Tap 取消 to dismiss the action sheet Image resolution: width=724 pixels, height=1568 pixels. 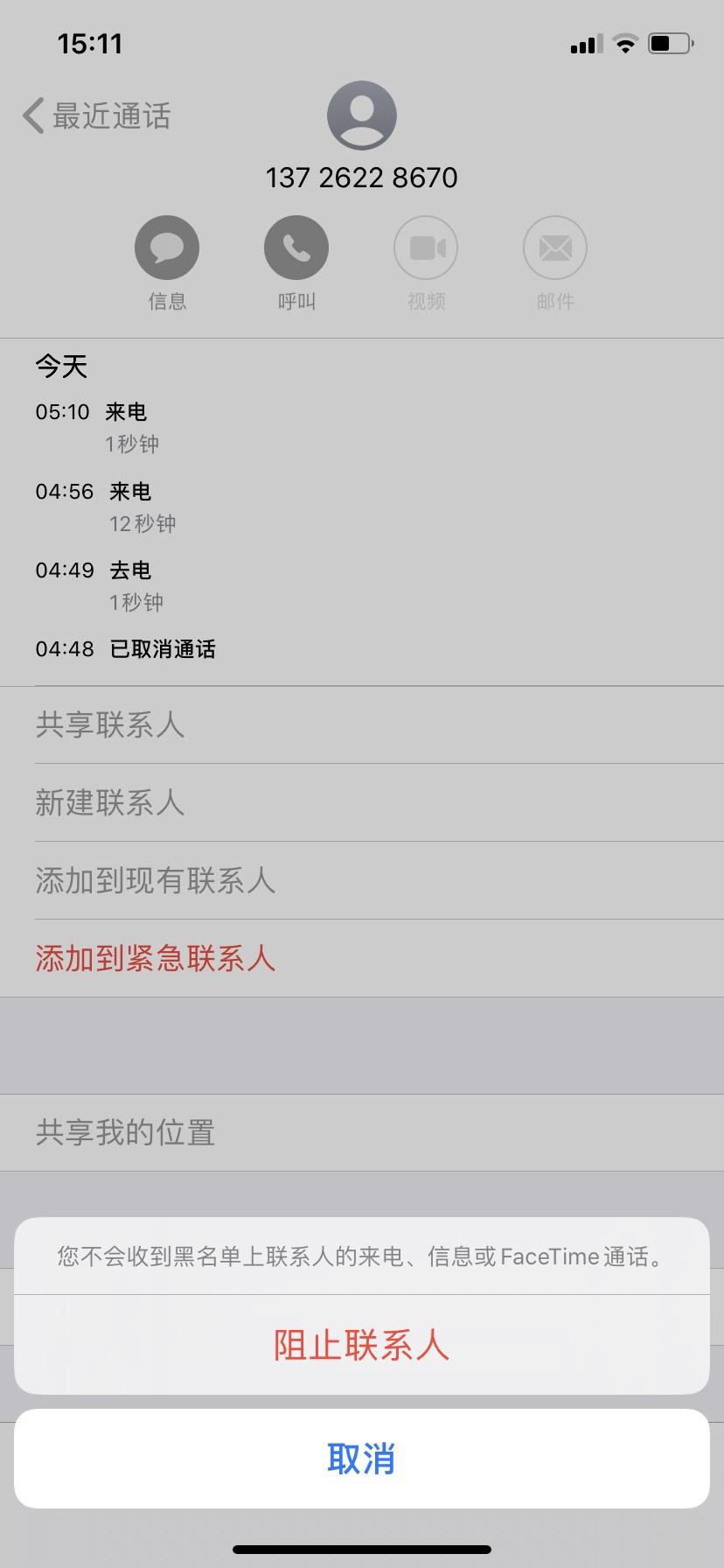[362, 1459]
